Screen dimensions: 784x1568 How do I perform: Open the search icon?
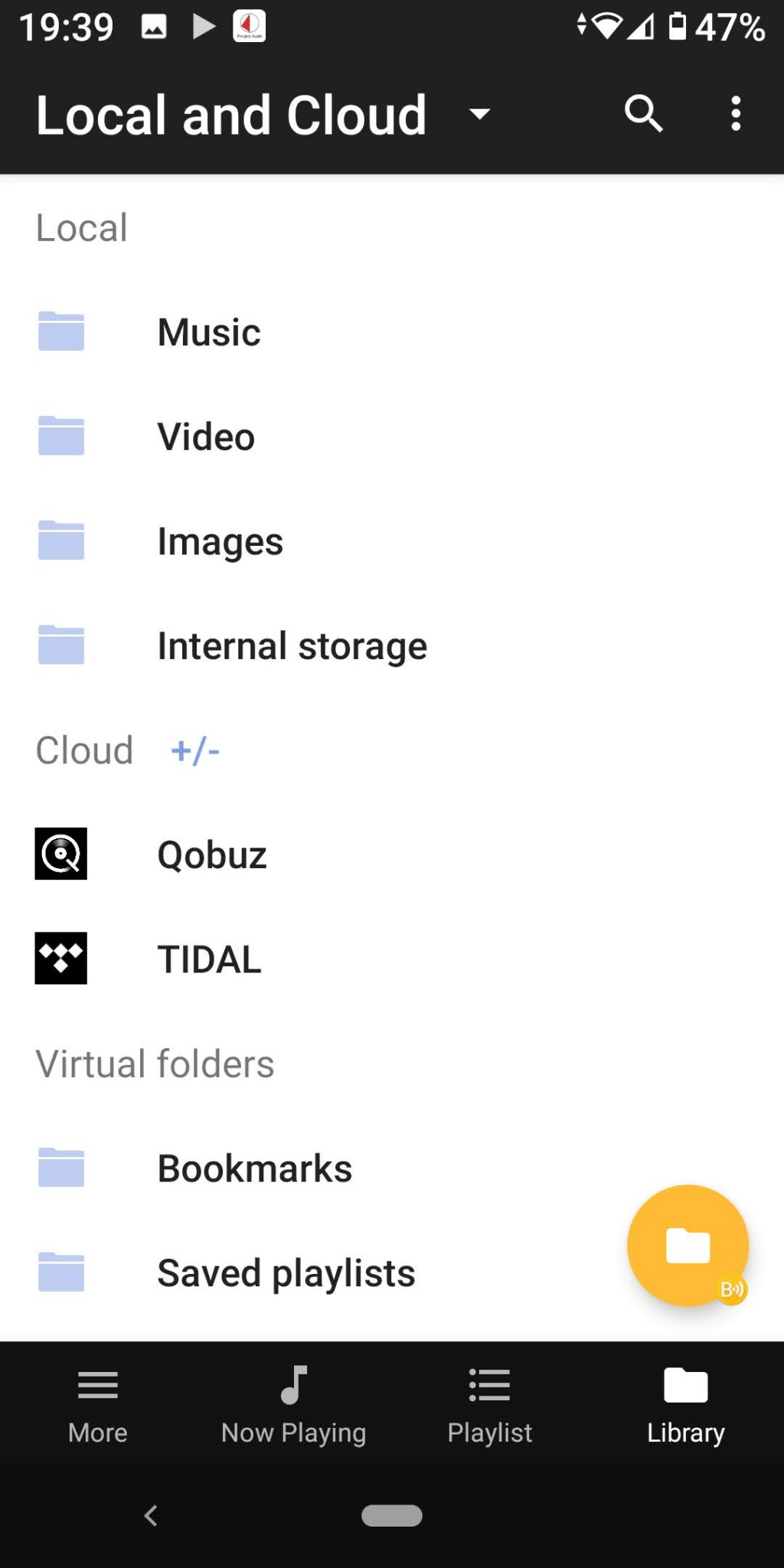pyautogui.click(x=643, y=114)
